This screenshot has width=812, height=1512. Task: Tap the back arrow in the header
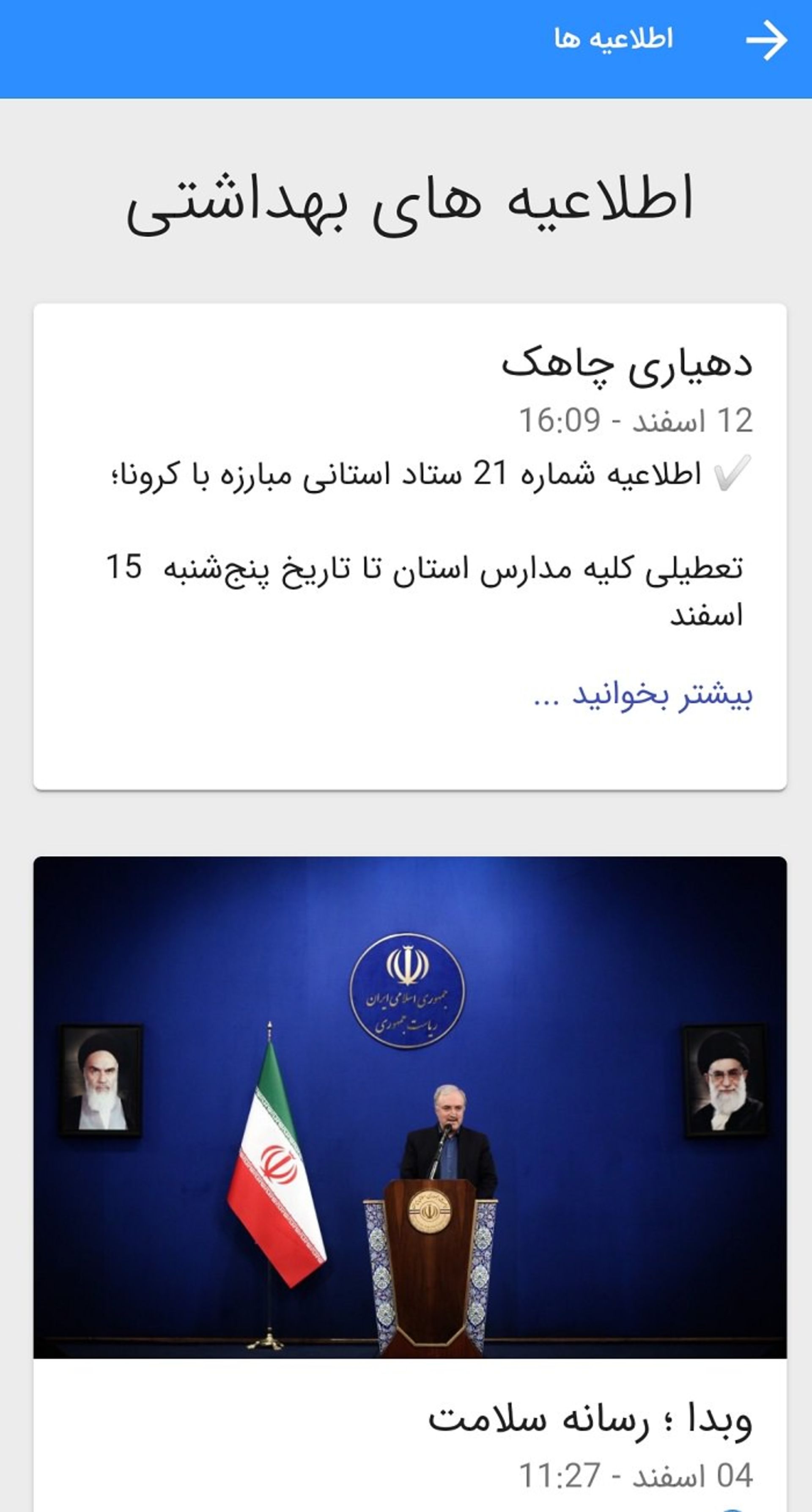click(766, 40)
